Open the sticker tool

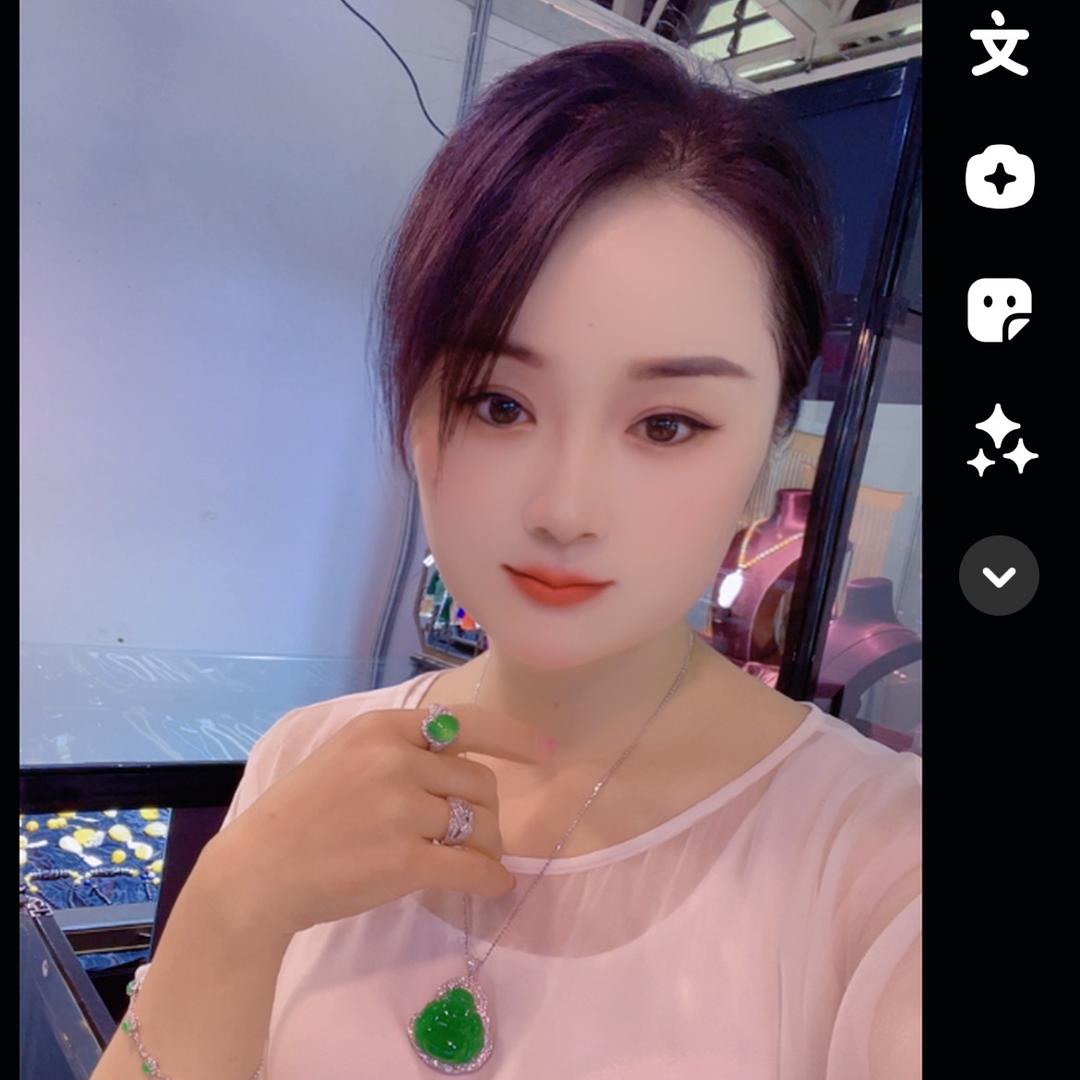coord(999,310)
